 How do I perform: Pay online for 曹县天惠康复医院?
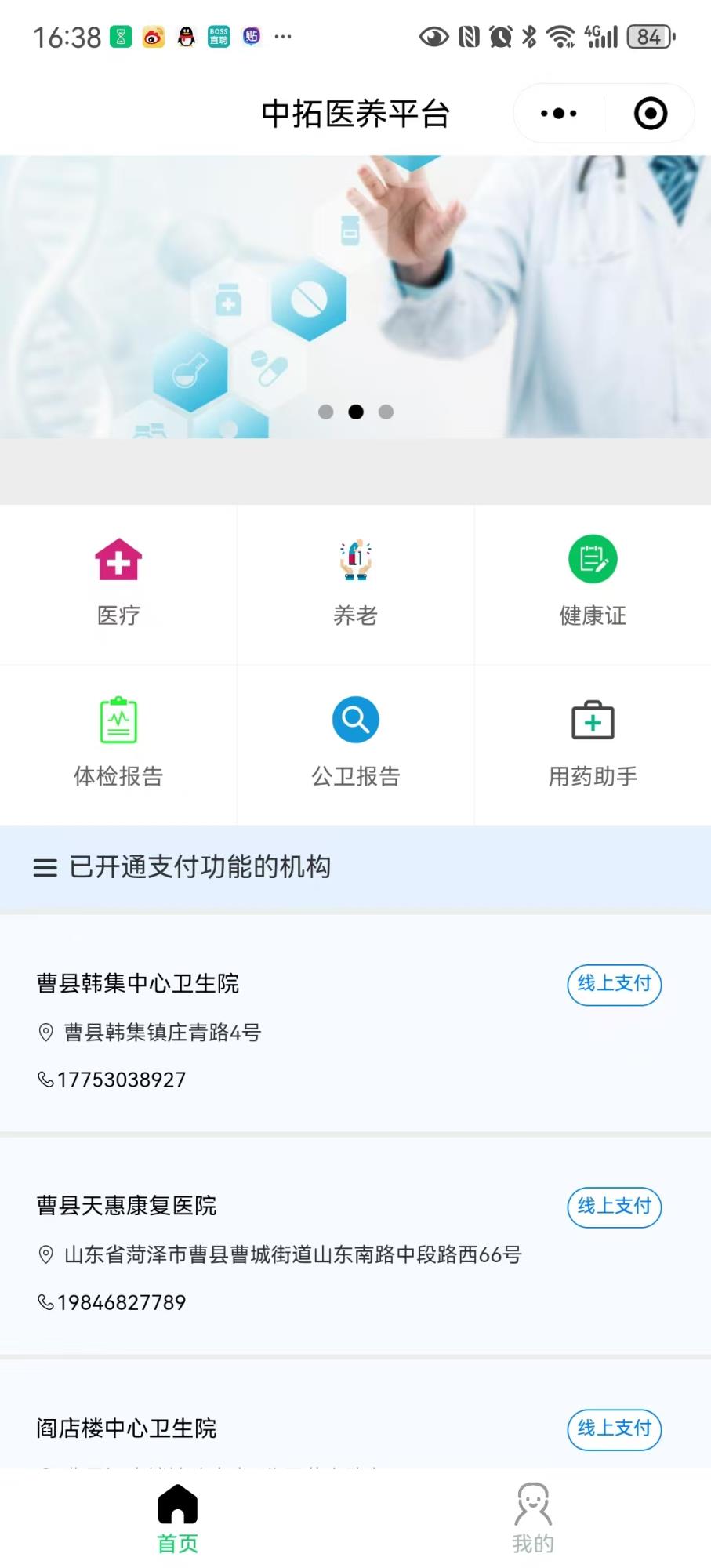[614, 1207]
